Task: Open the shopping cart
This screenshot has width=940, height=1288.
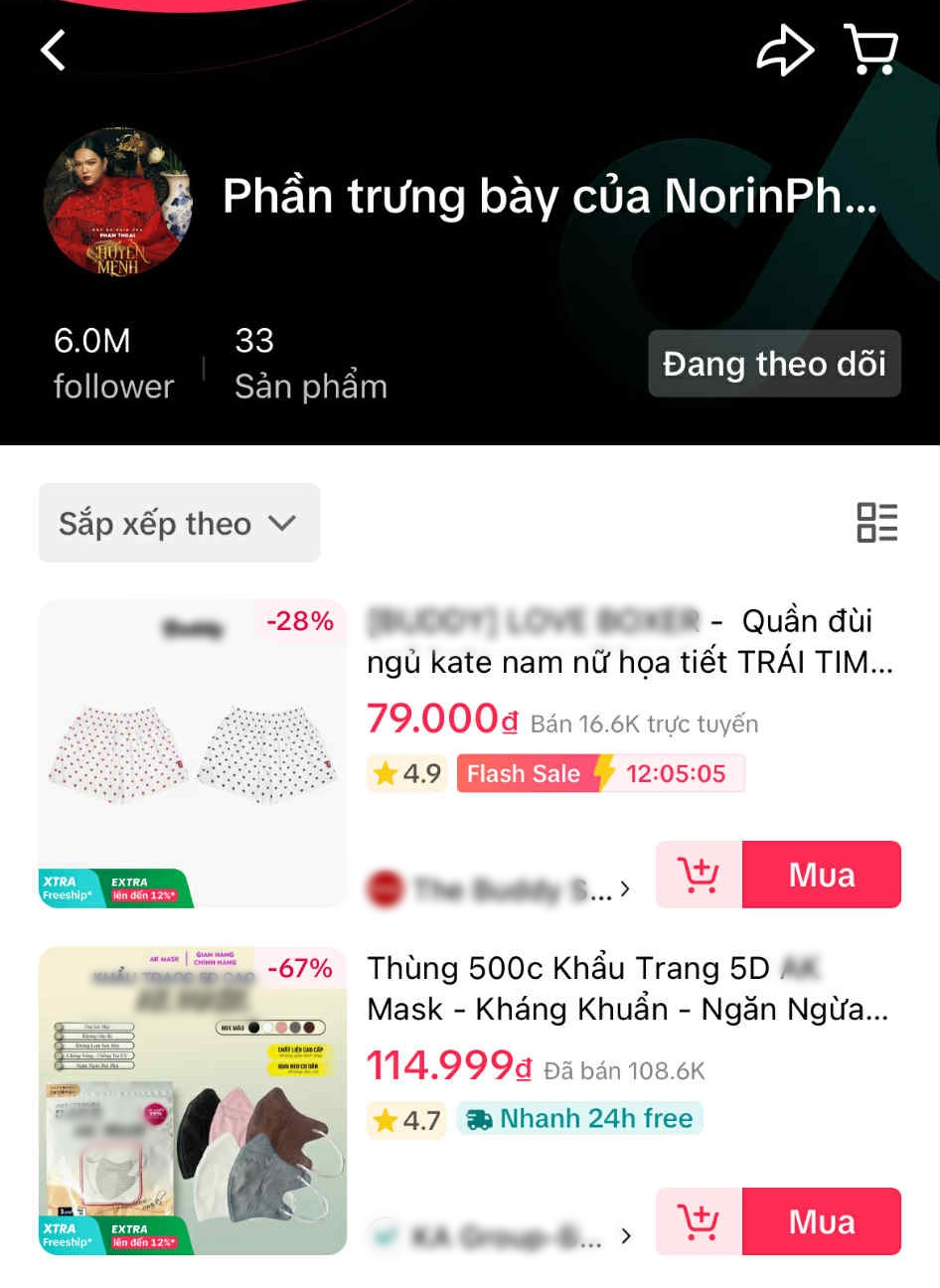Action: point(871,50)
